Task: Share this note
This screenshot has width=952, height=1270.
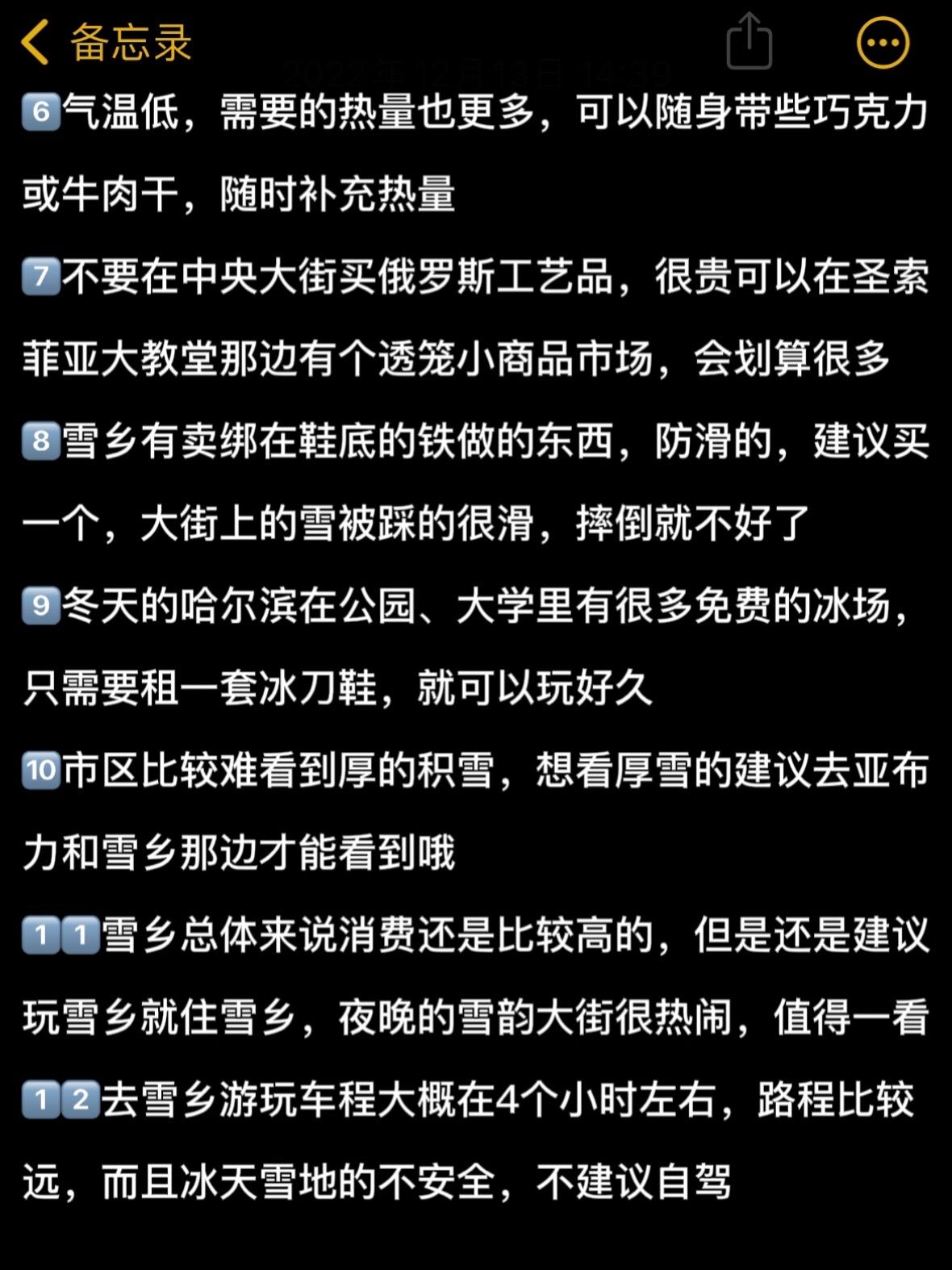Action: [749, 42]
